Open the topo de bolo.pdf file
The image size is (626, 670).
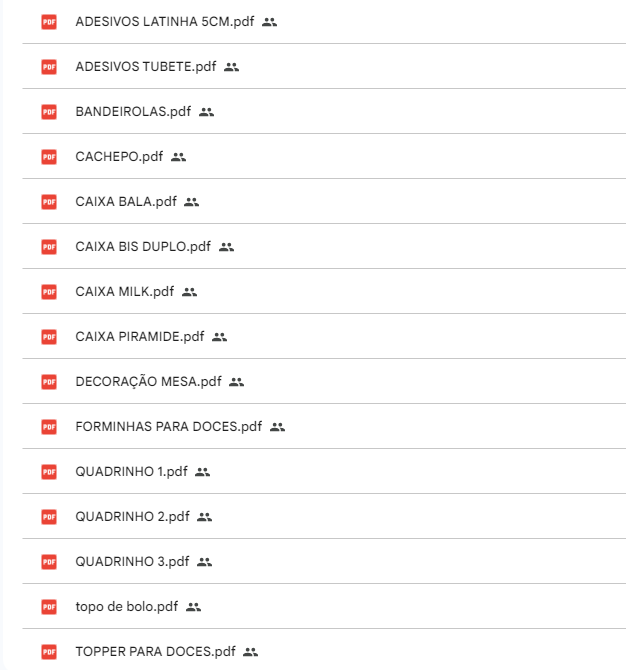pos(127,607)
